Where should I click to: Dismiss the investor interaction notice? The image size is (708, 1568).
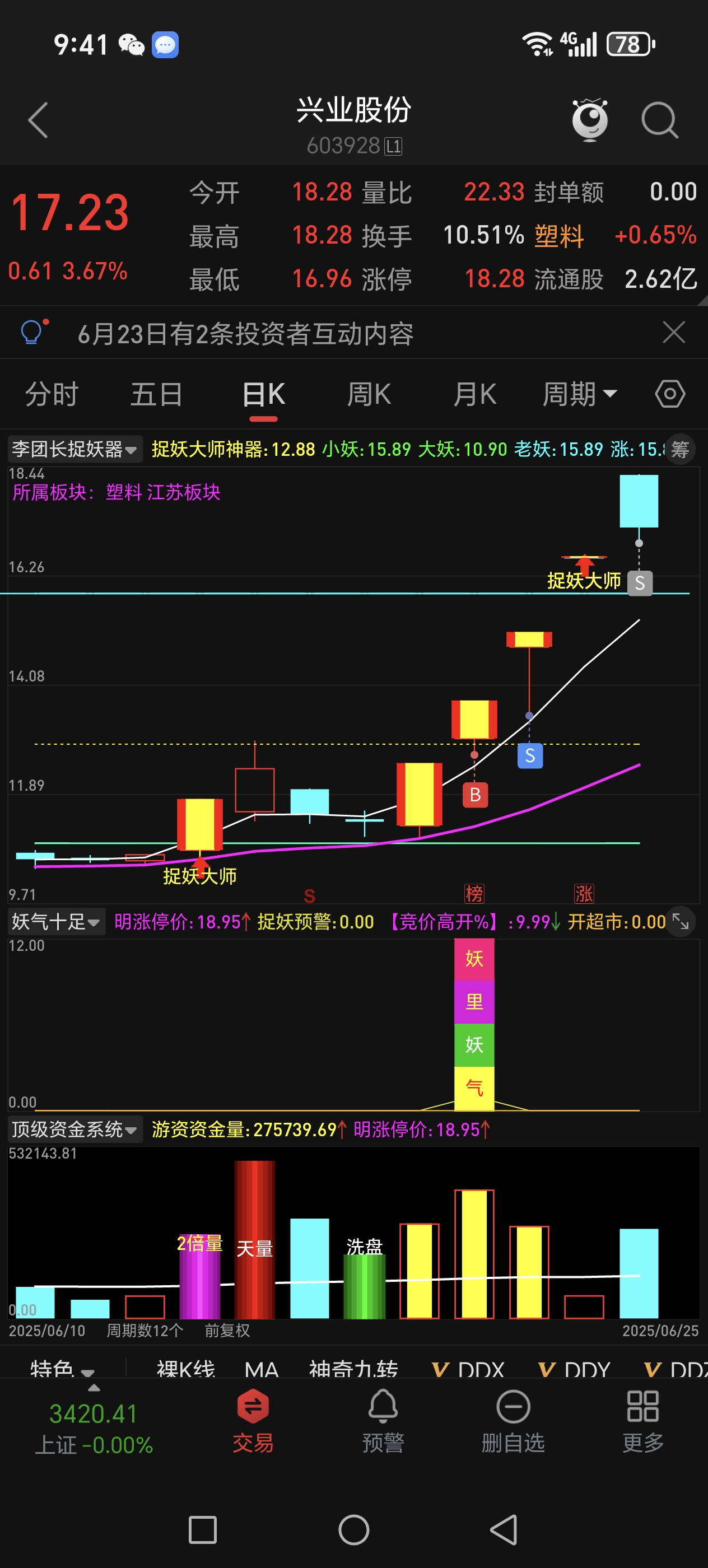point(673,332)
